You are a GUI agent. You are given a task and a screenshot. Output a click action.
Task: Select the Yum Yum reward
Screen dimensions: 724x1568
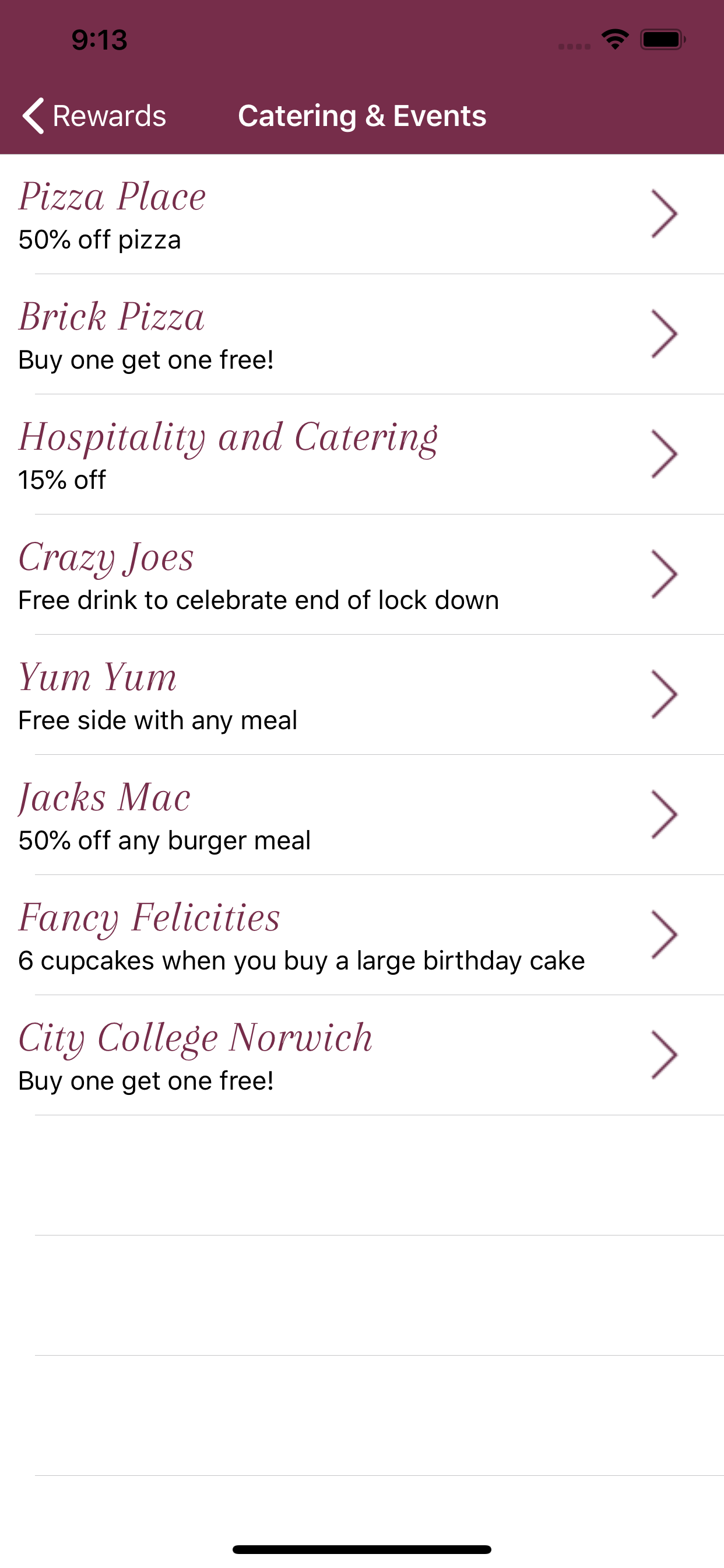pyautogui.click(x=362, y=695)
